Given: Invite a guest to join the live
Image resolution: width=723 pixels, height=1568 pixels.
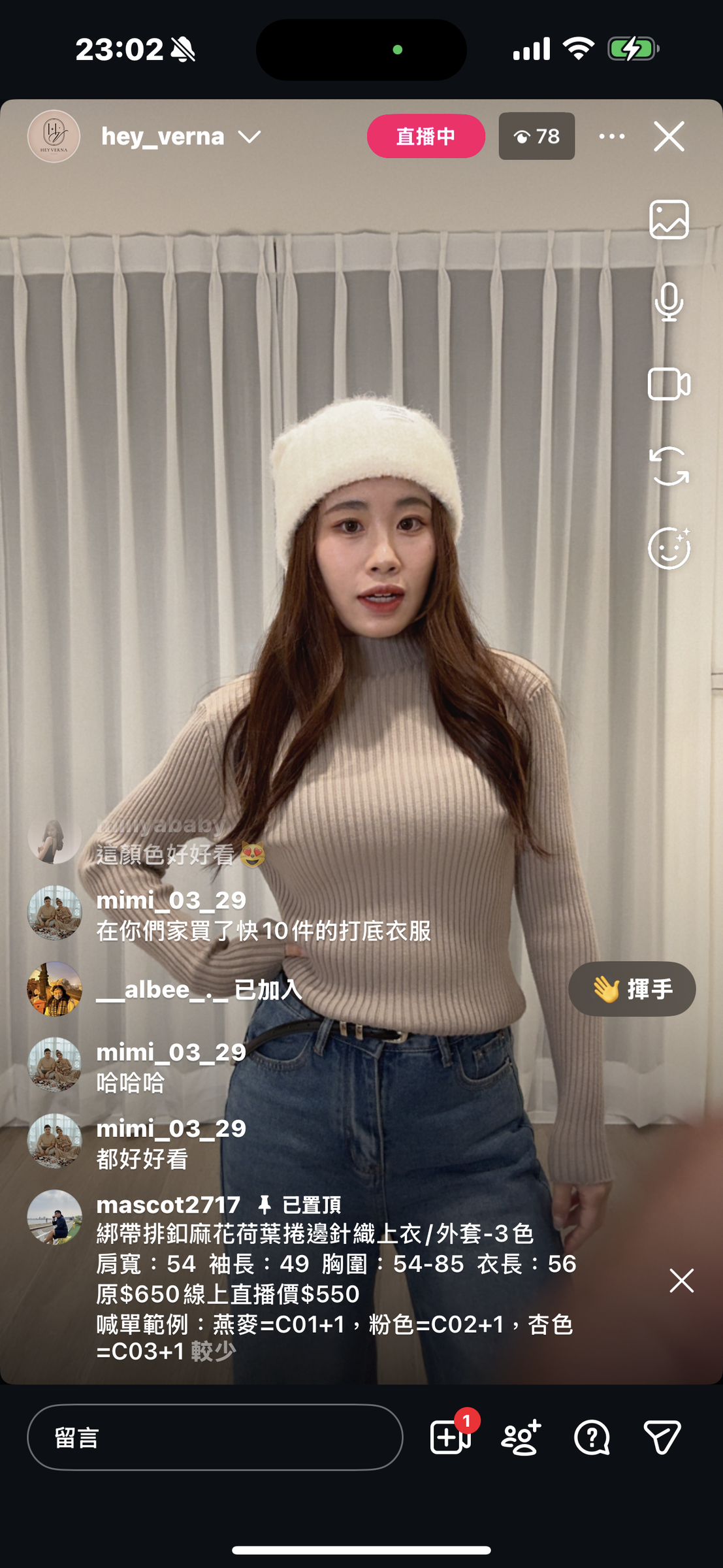Looking at the screenshot, I should click(x=521, y=1437).
